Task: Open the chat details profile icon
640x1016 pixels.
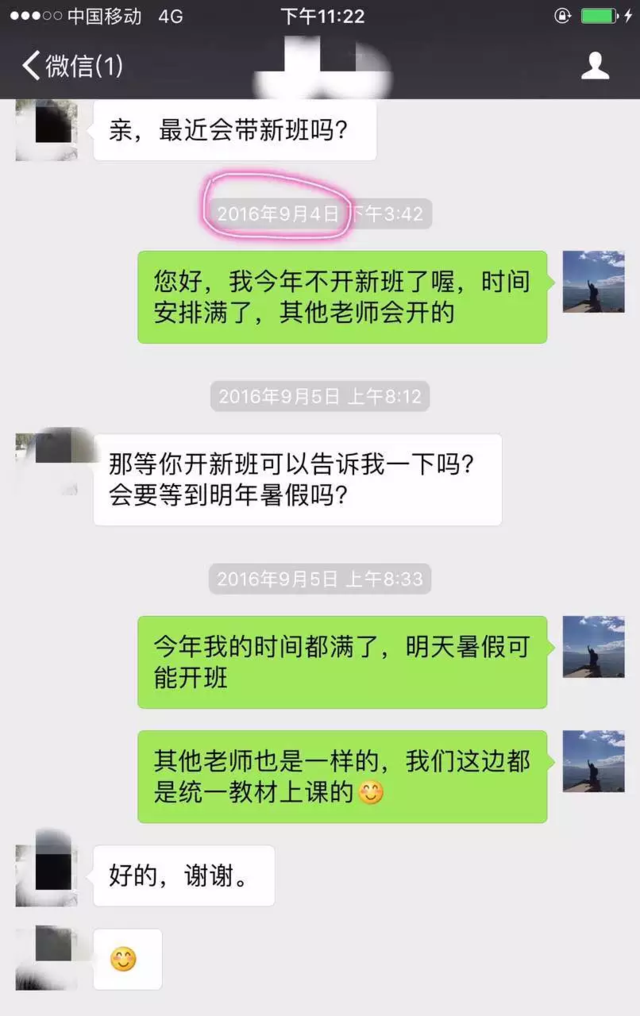Action: [x=595, y=67]
